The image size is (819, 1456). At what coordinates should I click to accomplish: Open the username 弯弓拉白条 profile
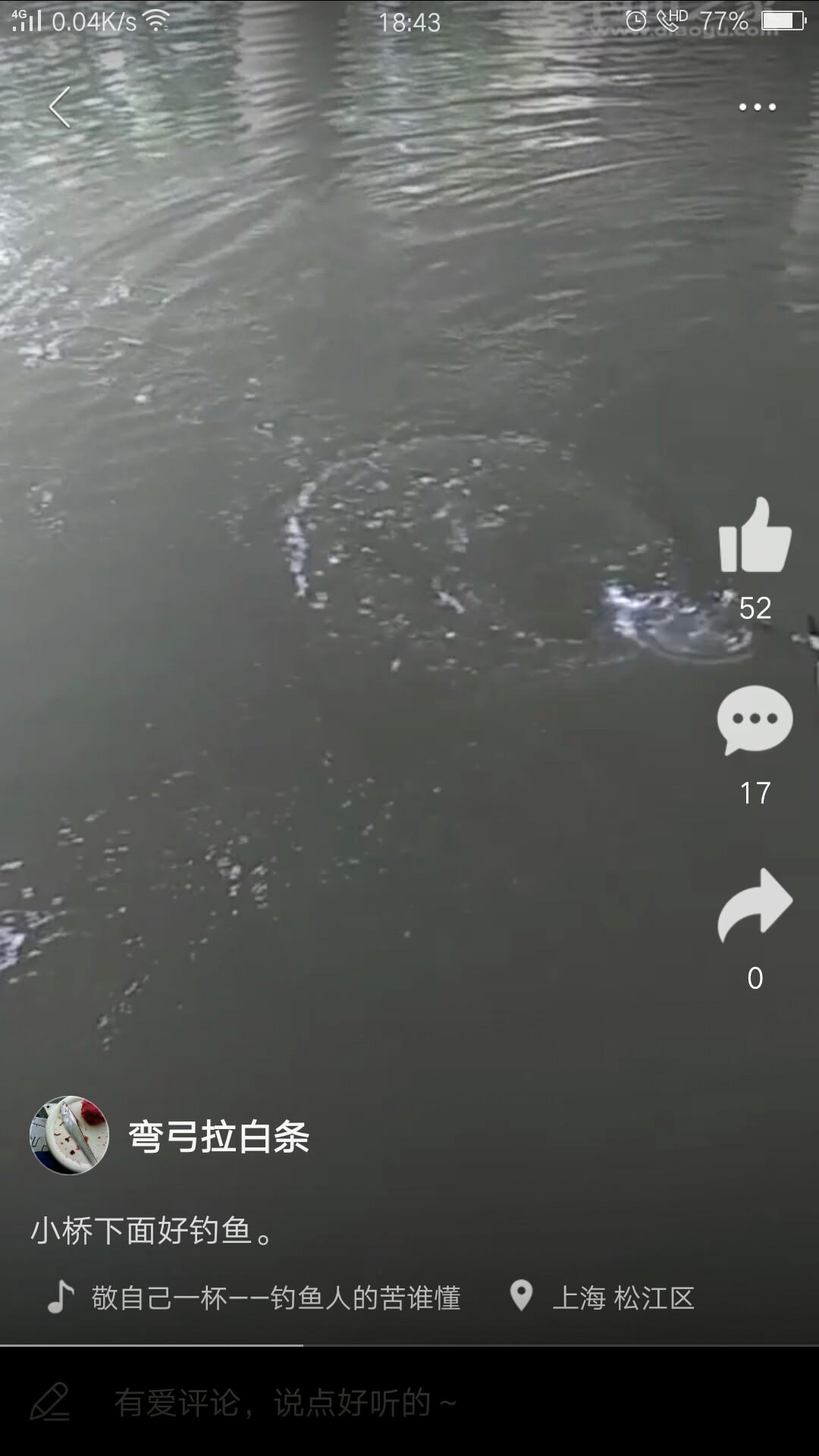coord(218,1137)
